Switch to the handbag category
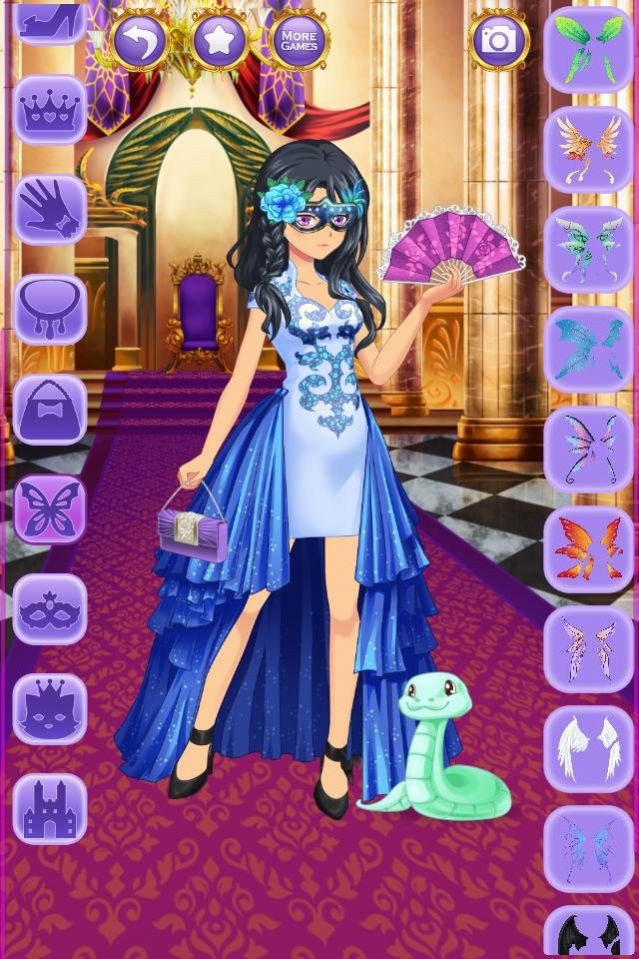 click(50, 409)
